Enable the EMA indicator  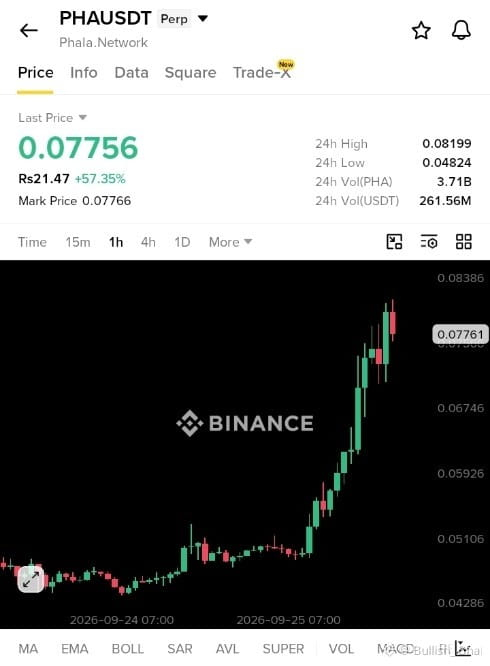click(75, 649)
